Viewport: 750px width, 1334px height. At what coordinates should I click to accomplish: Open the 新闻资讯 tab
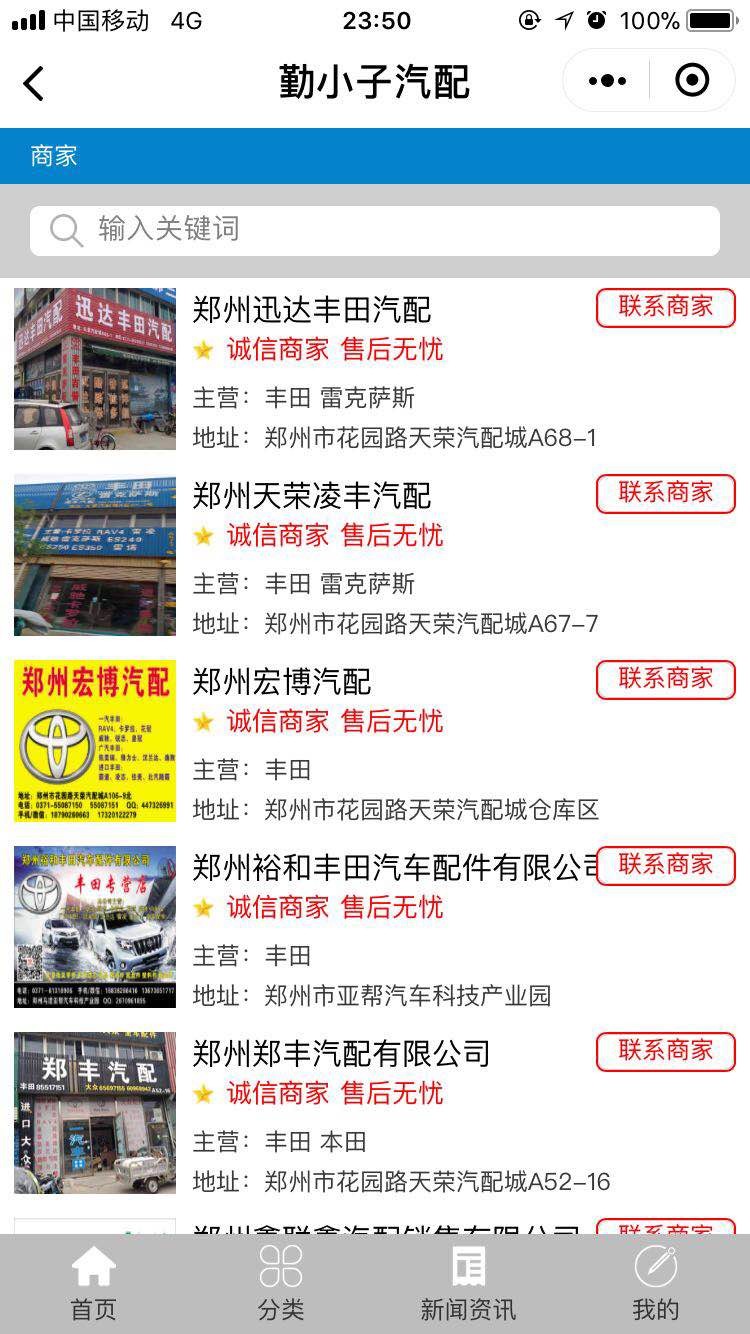(x=468, y=1285)
